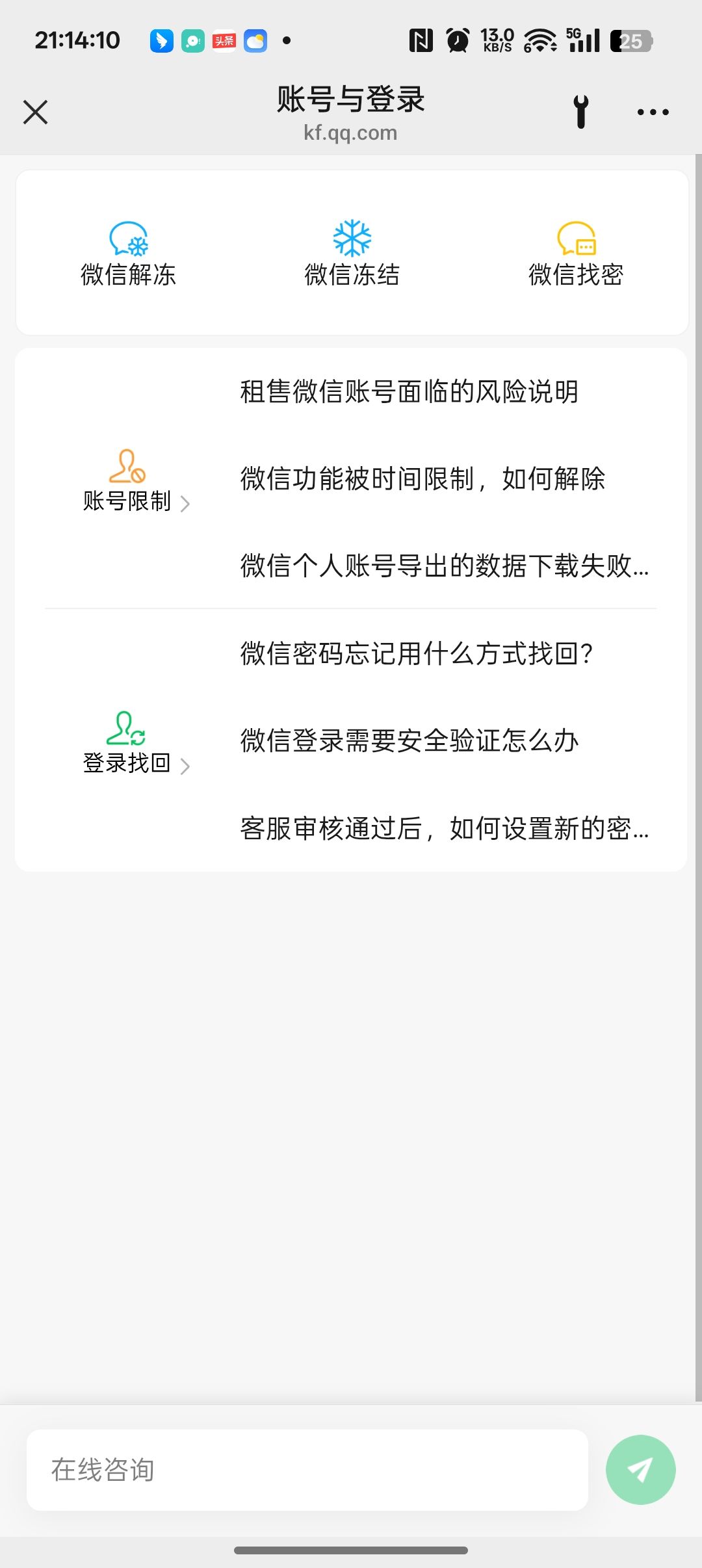Viewport: 702px width, 1568px height.
Task: Open 微信个人账号导出的数据下载失败 article
Action: coord(444,566)
